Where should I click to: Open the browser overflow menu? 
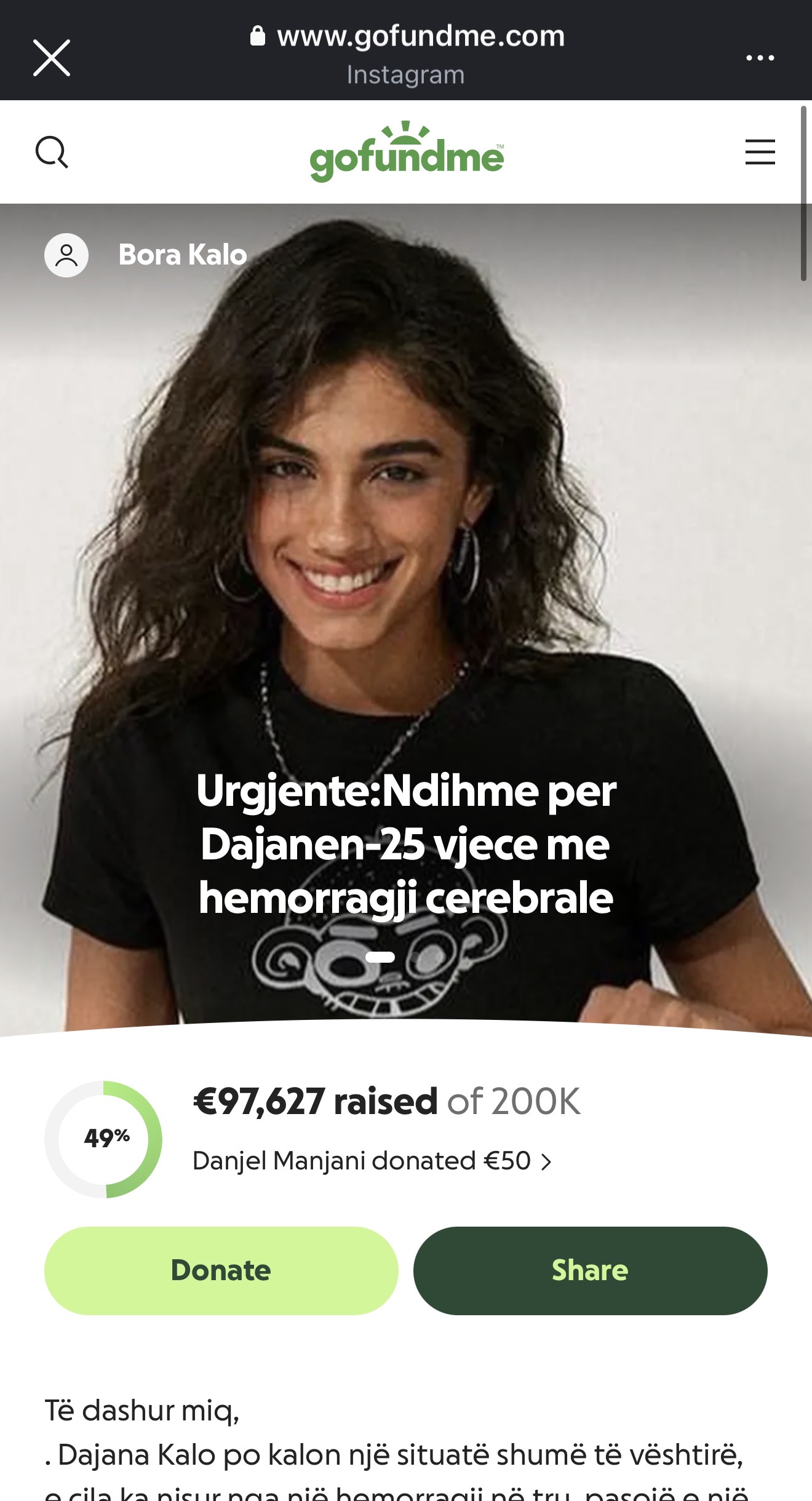click(760, 58)
